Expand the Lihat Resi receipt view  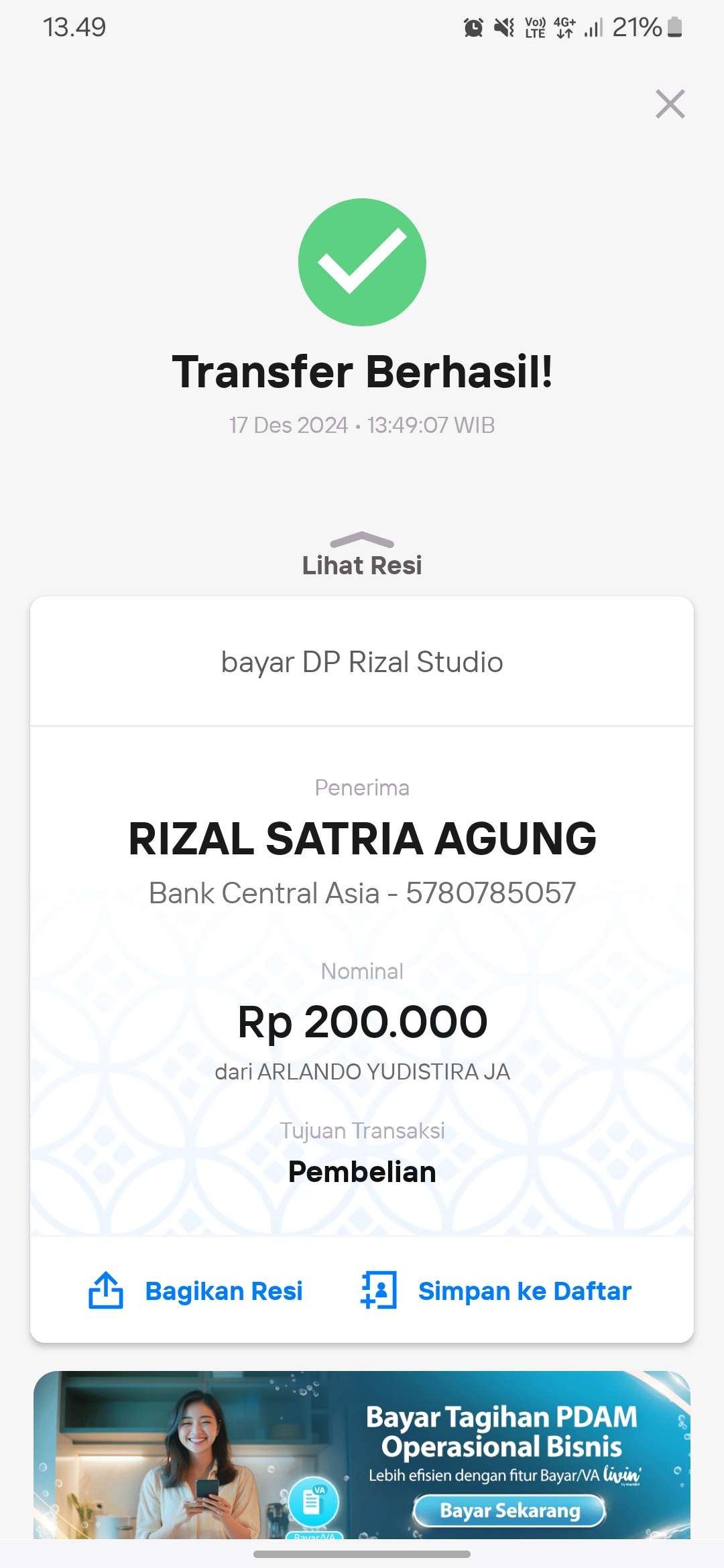tap(362, 556)
